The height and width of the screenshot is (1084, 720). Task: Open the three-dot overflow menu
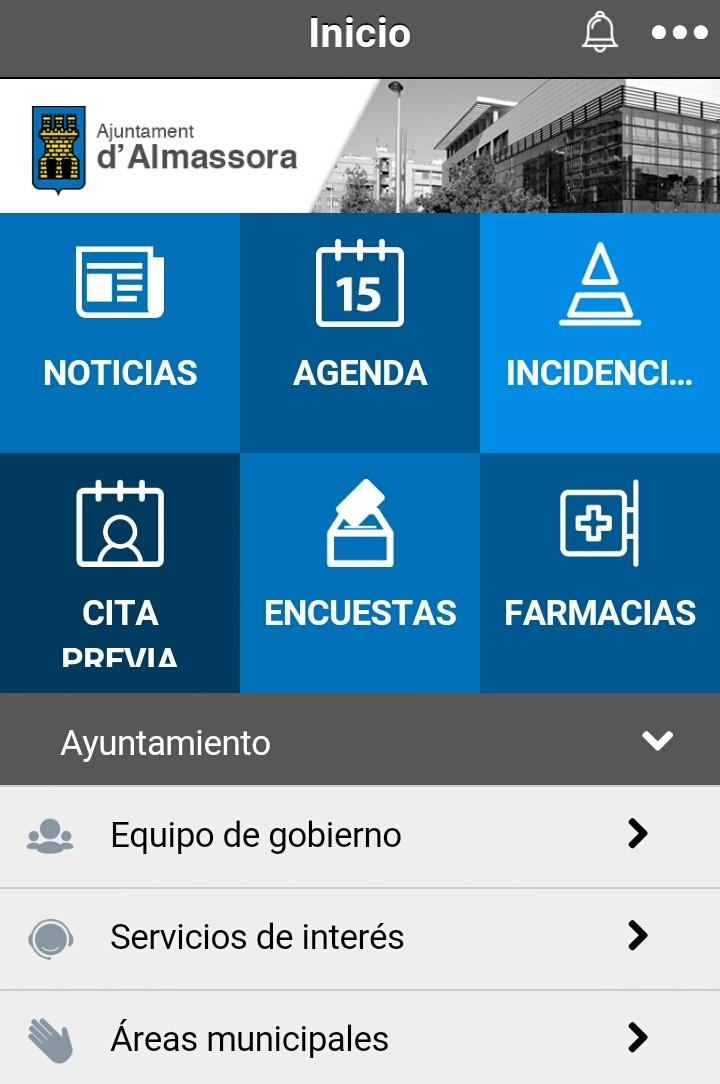[x=680, y=33]
